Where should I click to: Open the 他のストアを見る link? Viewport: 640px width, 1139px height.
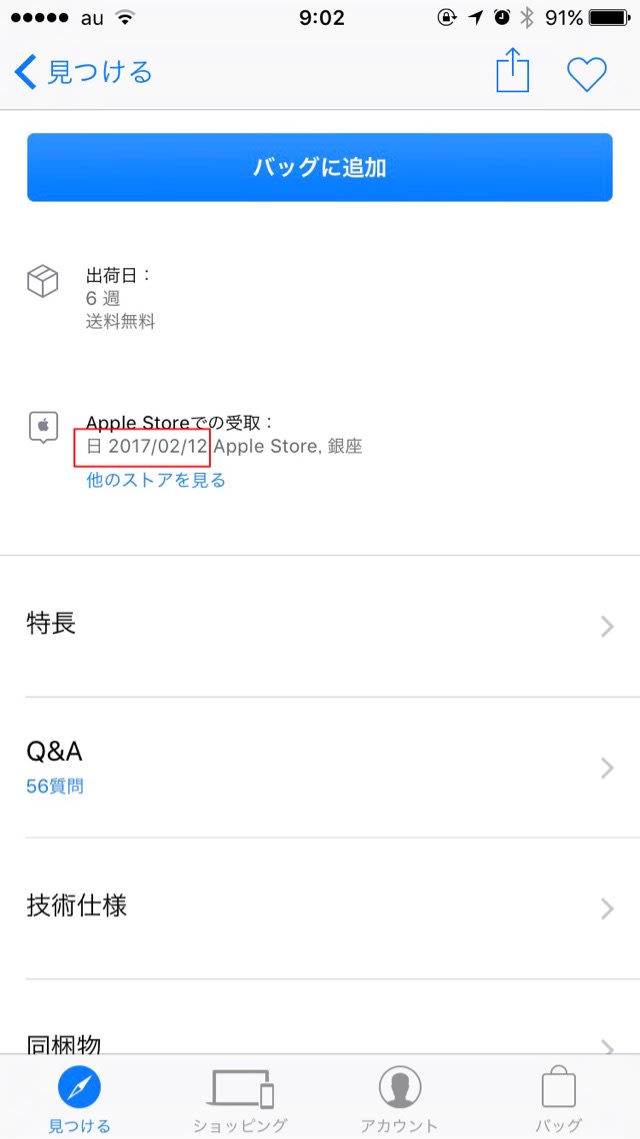click(155, 479)
